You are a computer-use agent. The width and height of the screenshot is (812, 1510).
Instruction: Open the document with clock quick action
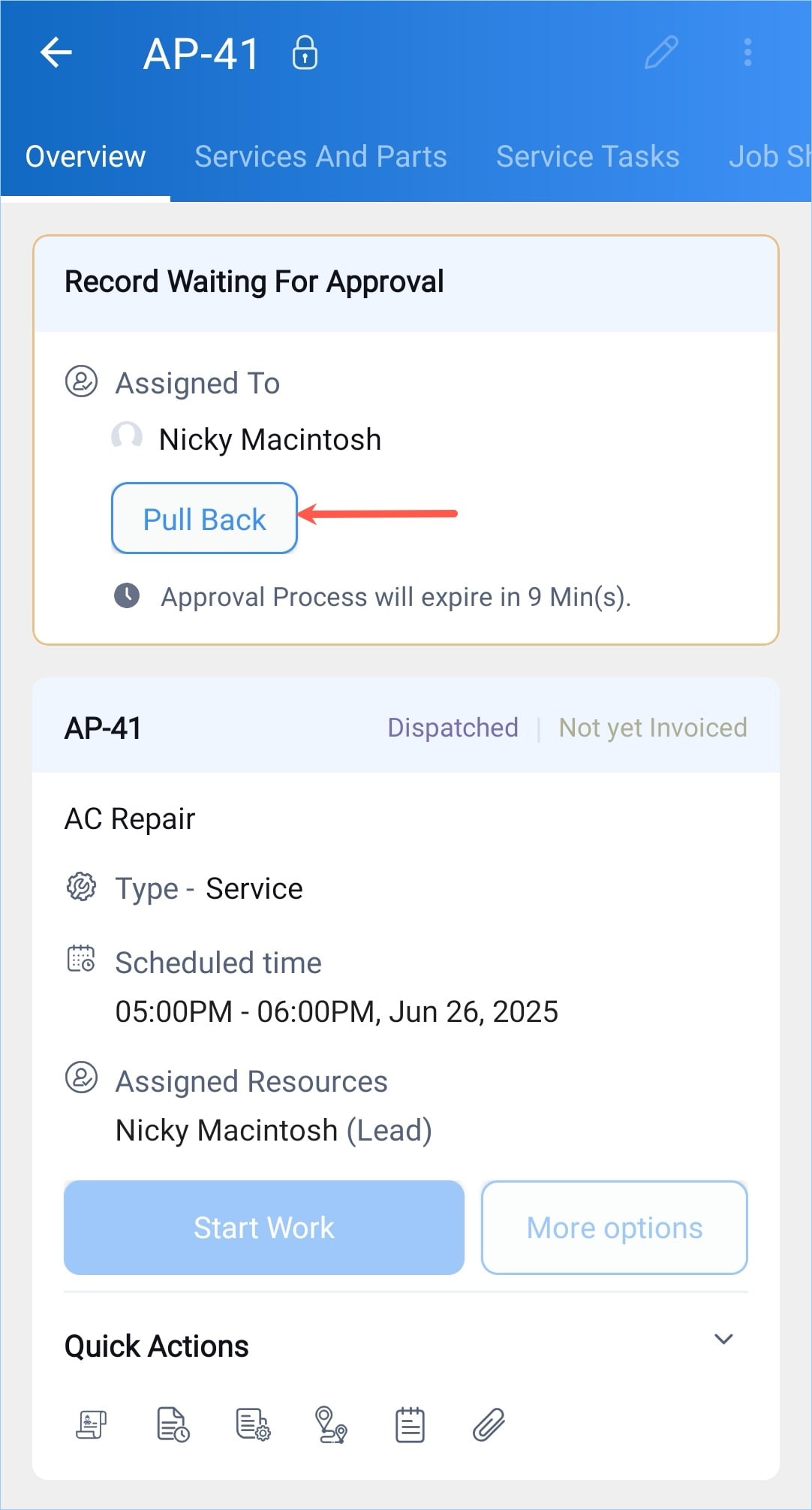pyautogui.click(x=173, y=1424)
